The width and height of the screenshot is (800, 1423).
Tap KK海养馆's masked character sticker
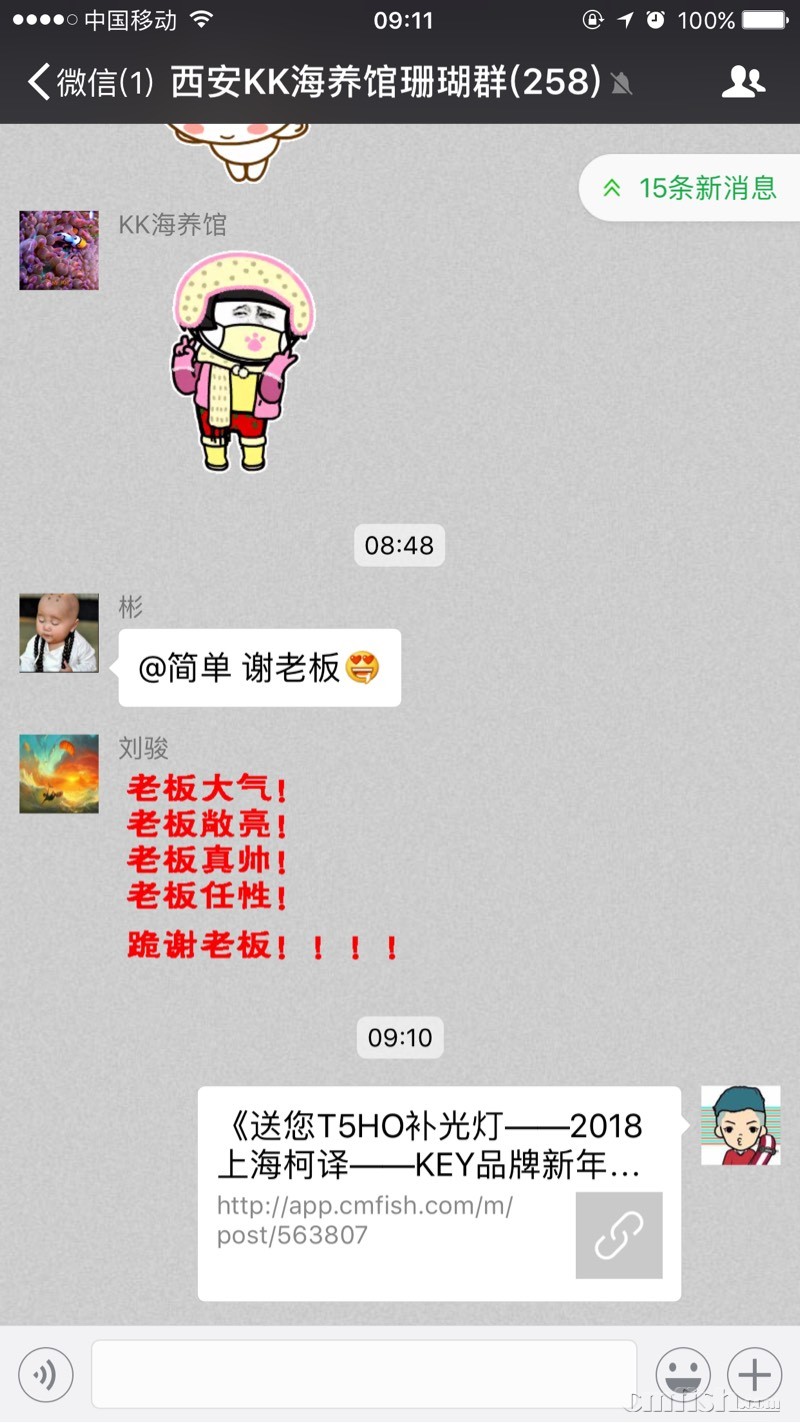[242, 362]
